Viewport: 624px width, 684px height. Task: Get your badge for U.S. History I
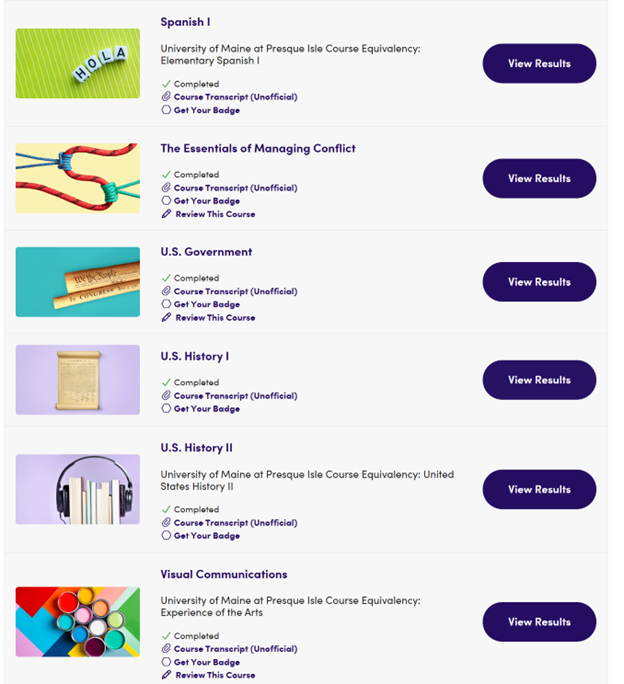coord(206,408)
